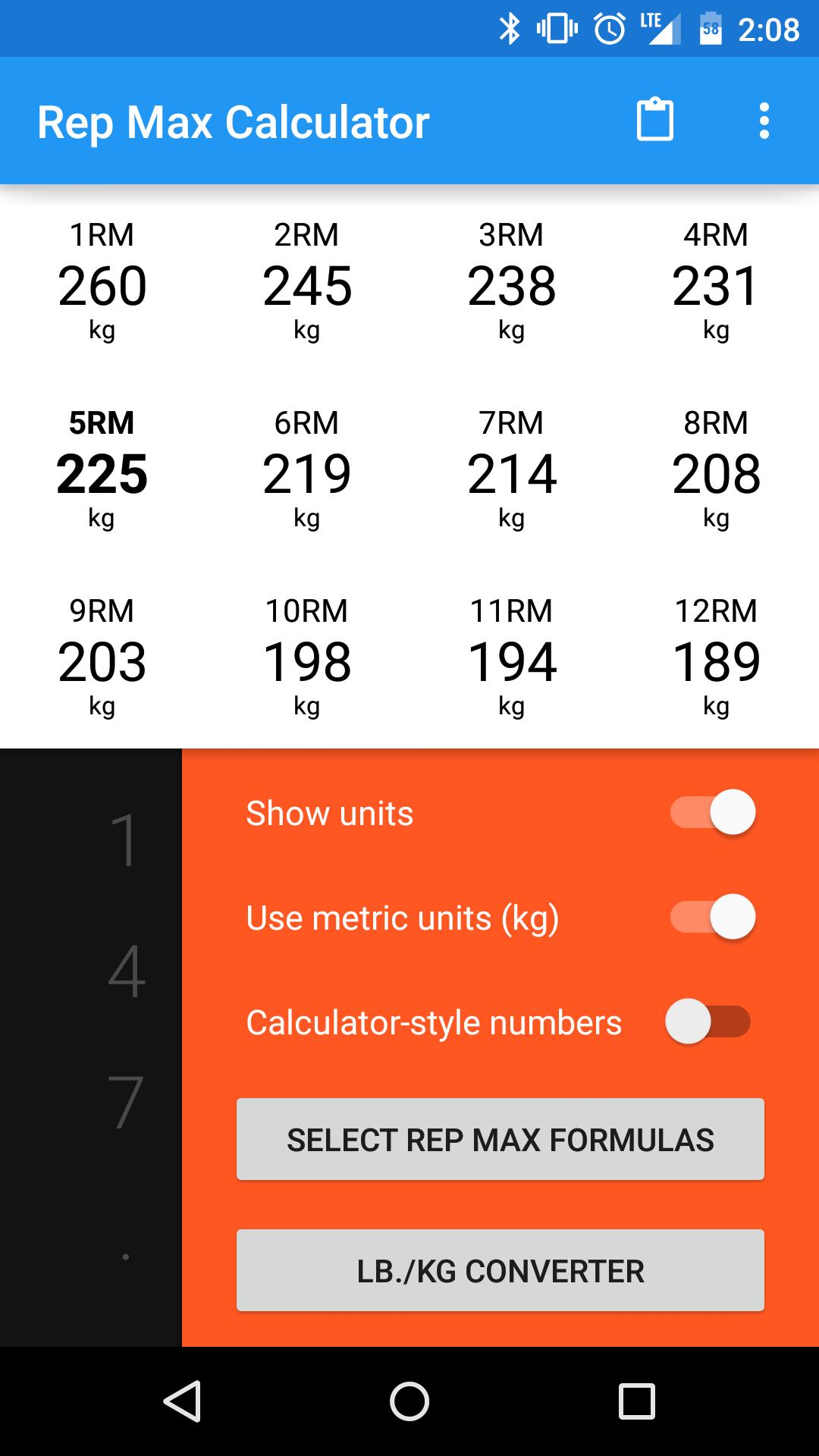
Task: Open the clipboard copy icon
Action: pyautogui.click(x=654, y=121)
